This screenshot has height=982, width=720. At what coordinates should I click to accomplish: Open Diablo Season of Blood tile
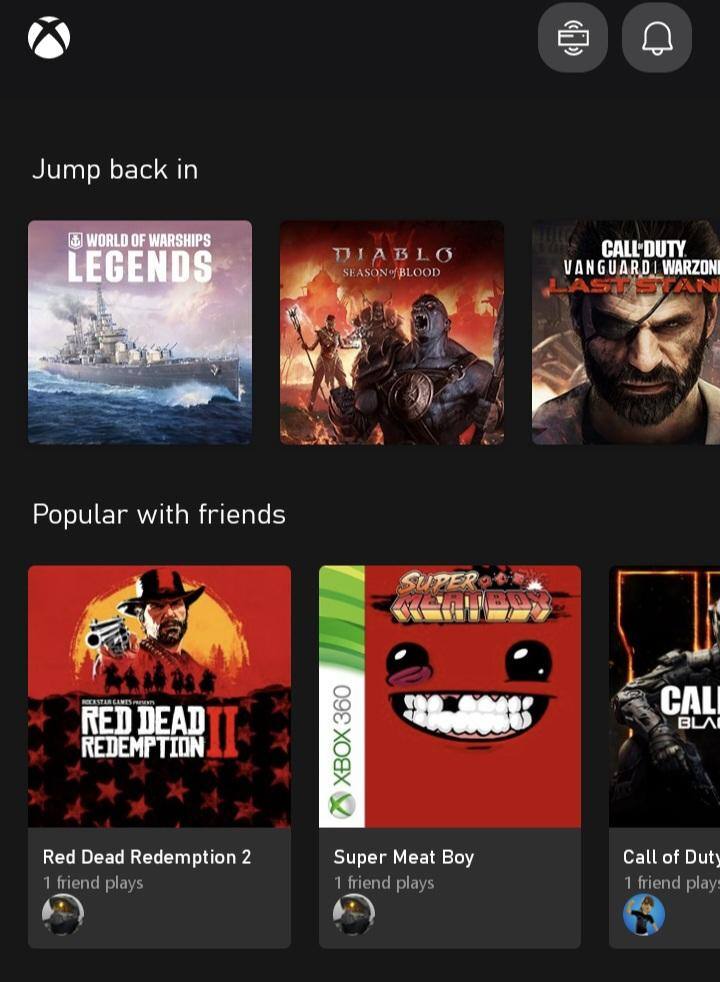(392, 332)
